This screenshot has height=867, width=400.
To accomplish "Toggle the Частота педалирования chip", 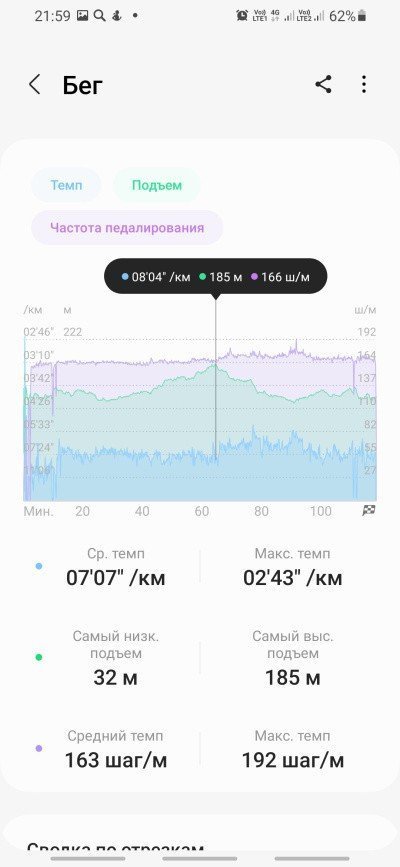I will click(127, 227).
